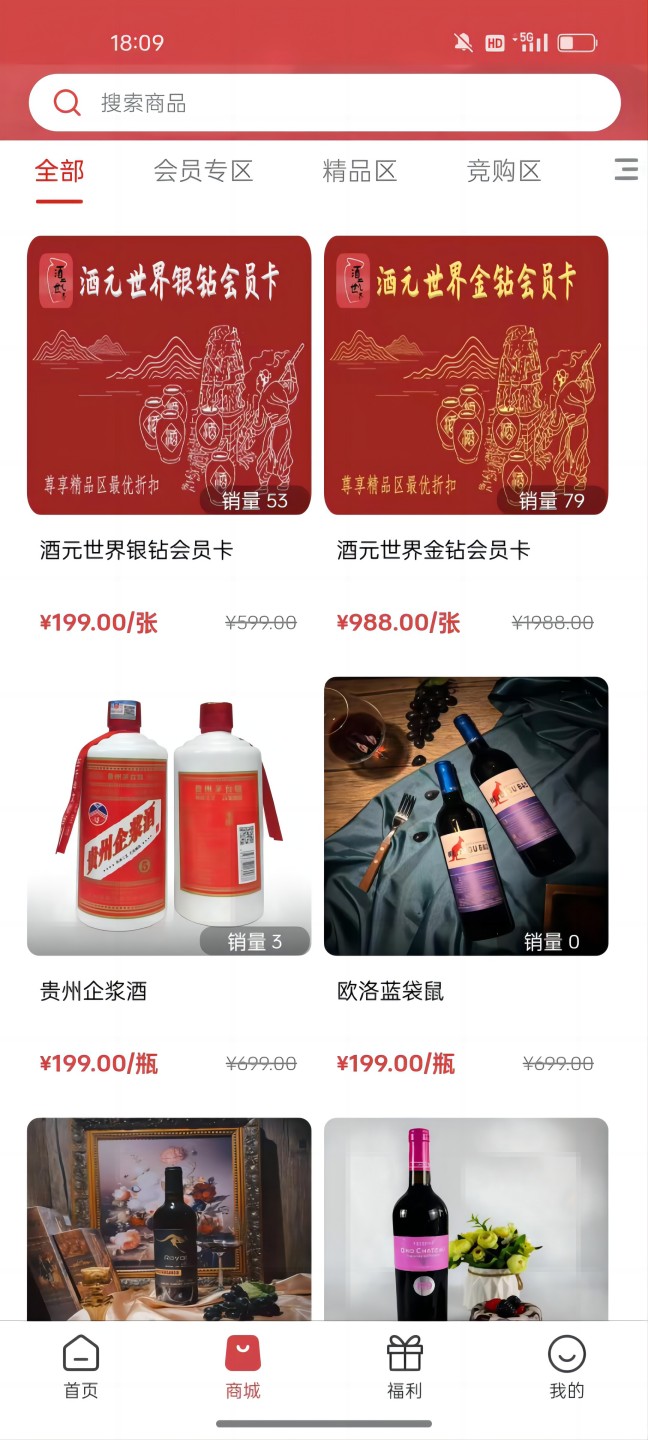Select the 全部 tab
Screen dimensions: 648x1440
pos(59,171)
